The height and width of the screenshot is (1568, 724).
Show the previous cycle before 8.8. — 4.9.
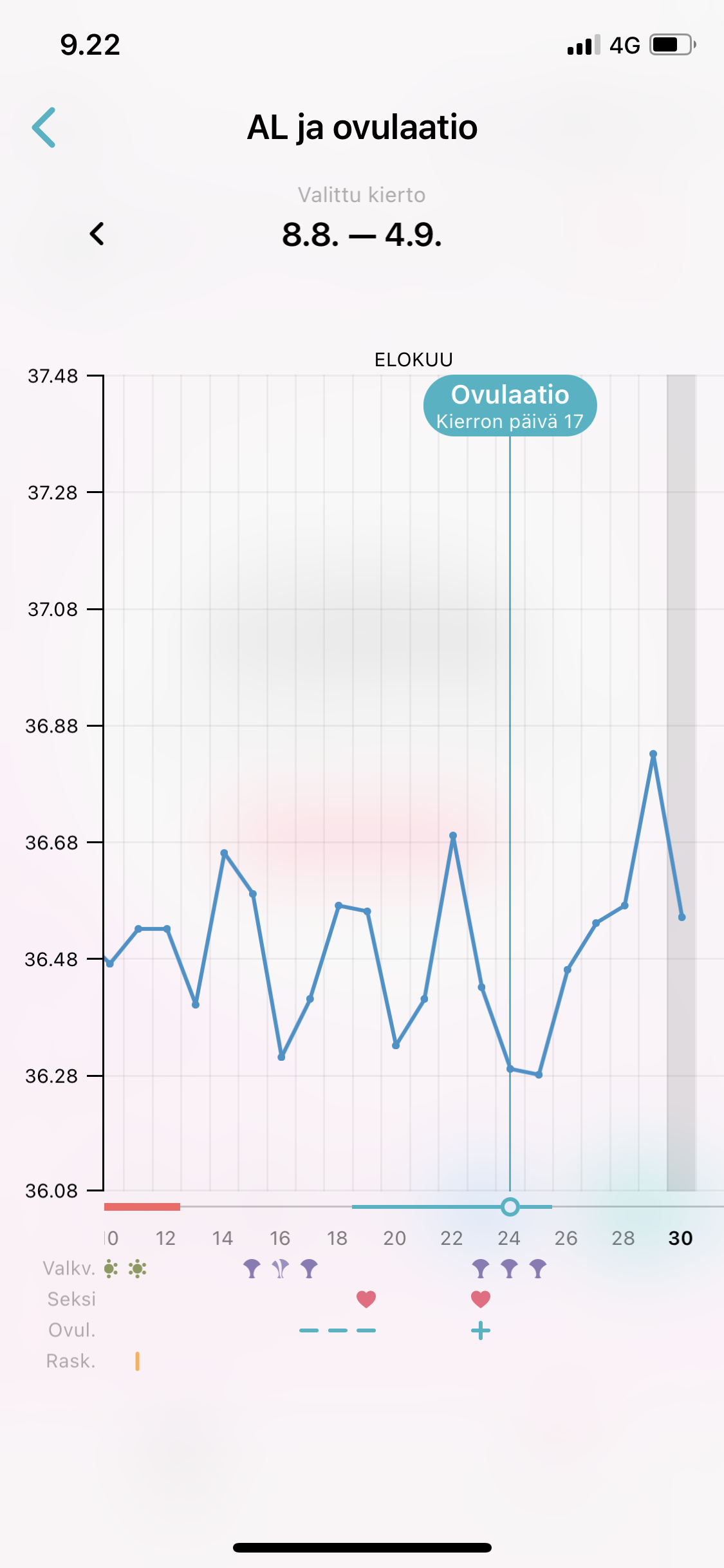[x=97, y=234]
